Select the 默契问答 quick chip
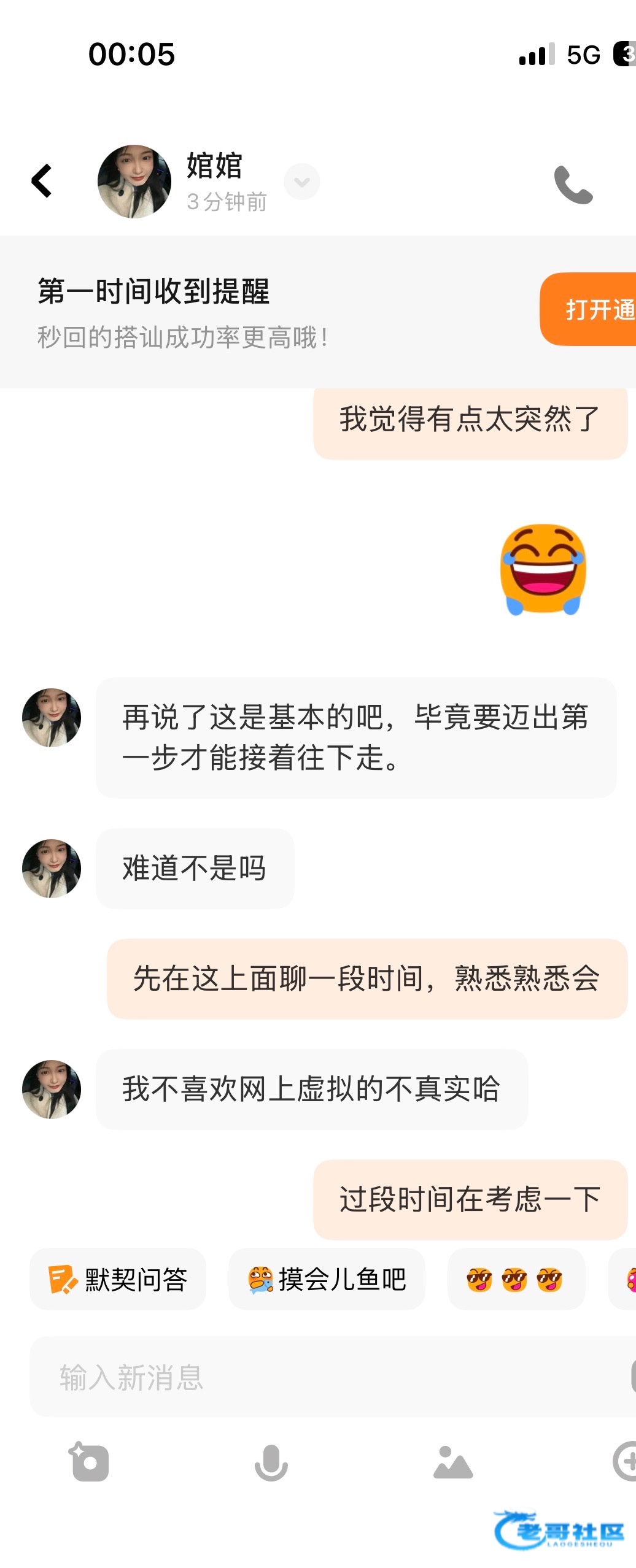636x1568 pixels. (x=118, y=1279)
